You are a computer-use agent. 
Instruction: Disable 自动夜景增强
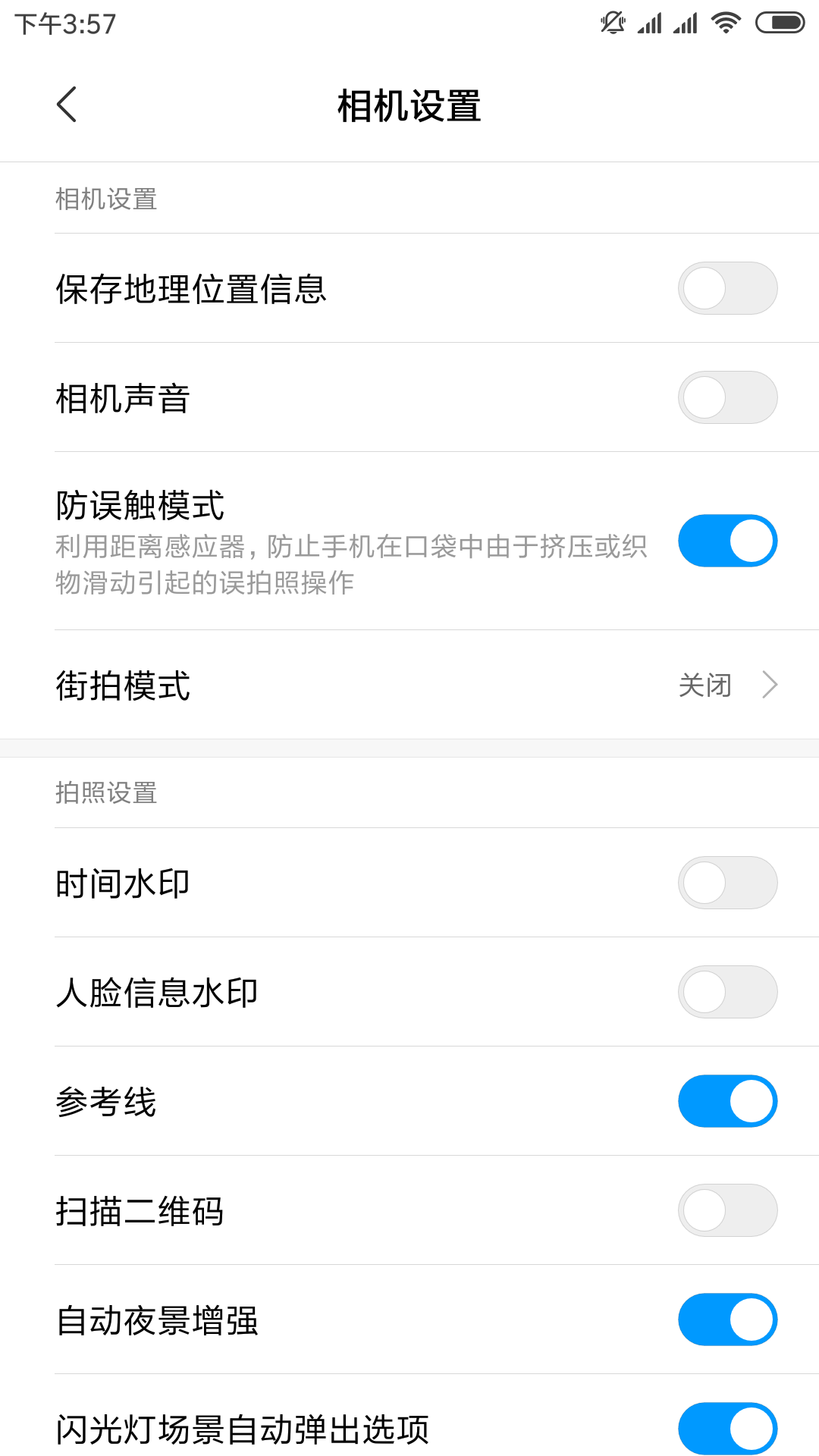(727, 1319)
